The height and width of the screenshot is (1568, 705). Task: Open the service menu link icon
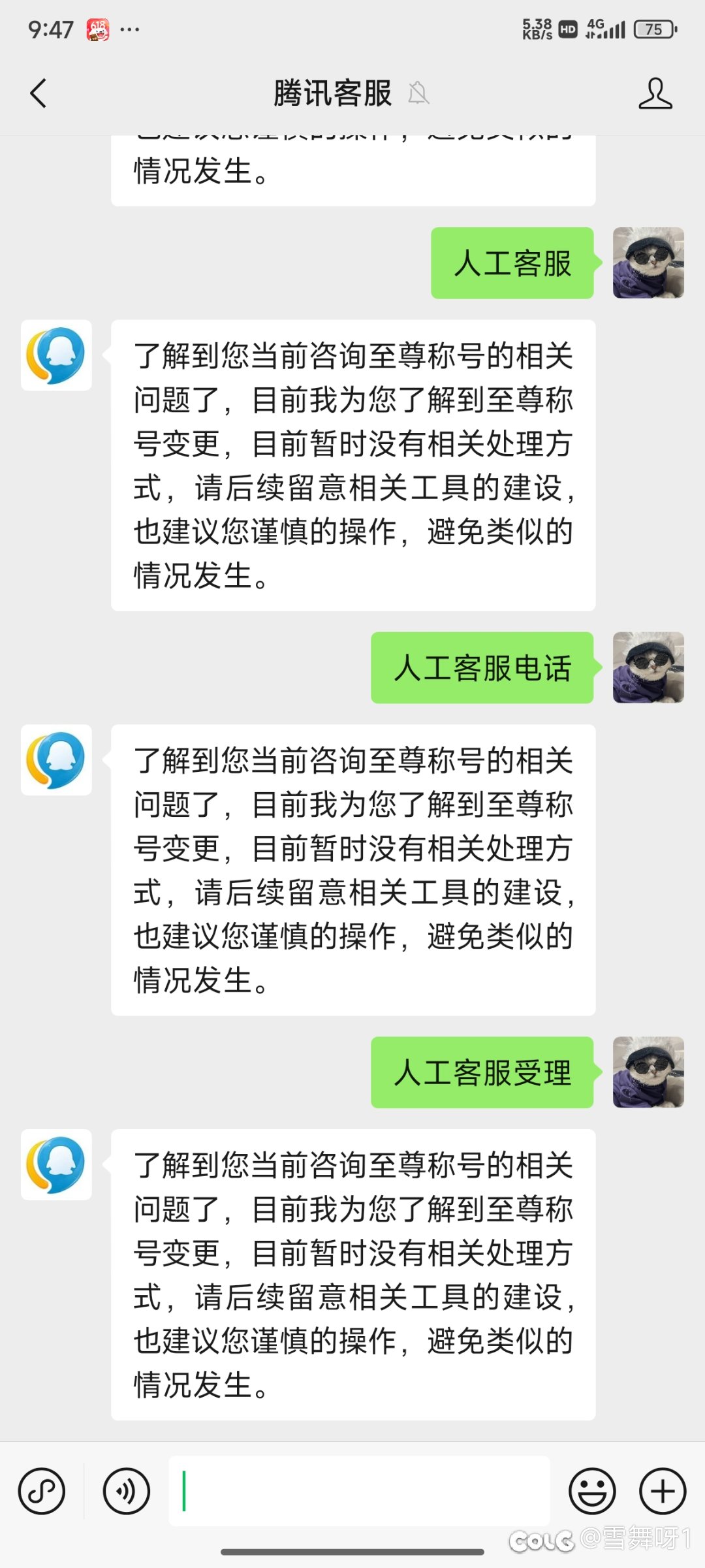42,1492
